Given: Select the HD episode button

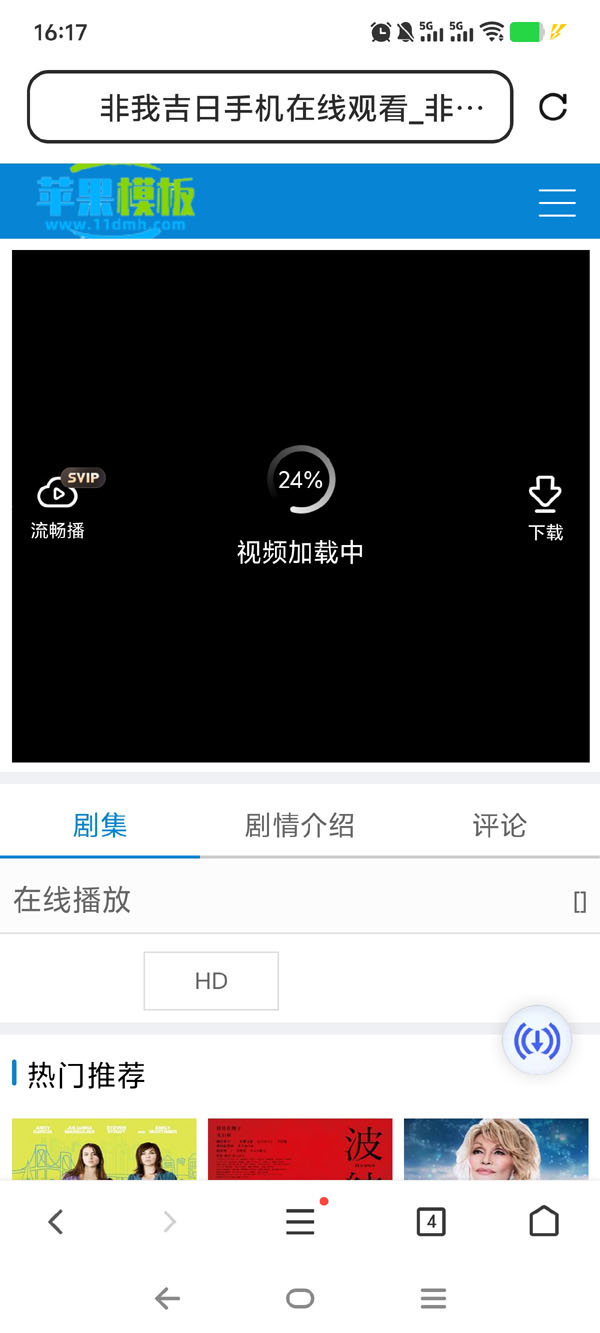Looking at the screenshot, I should coord(211,981).
